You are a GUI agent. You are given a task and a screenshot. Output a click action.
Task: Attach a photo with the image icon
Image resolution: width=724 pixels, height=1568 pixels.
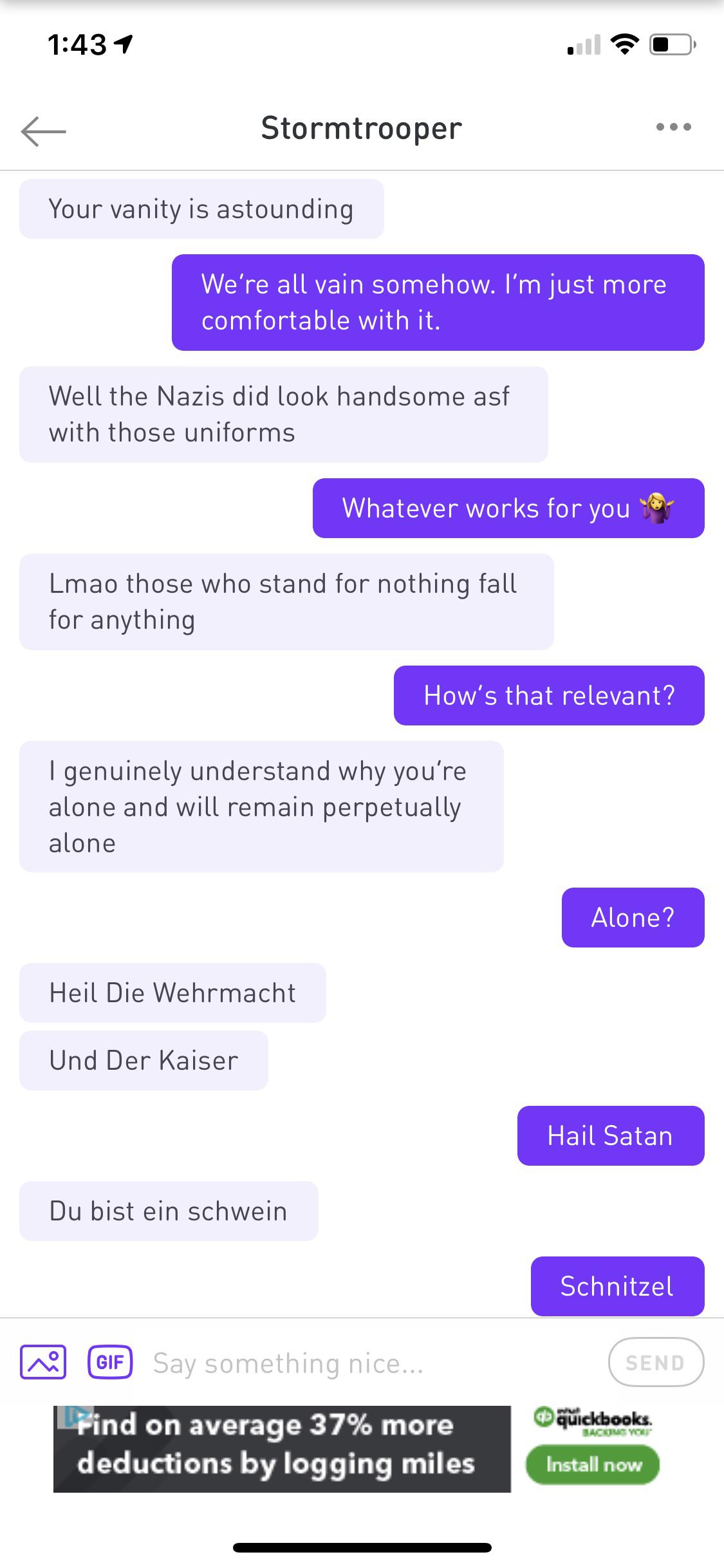coord(43,1362)
